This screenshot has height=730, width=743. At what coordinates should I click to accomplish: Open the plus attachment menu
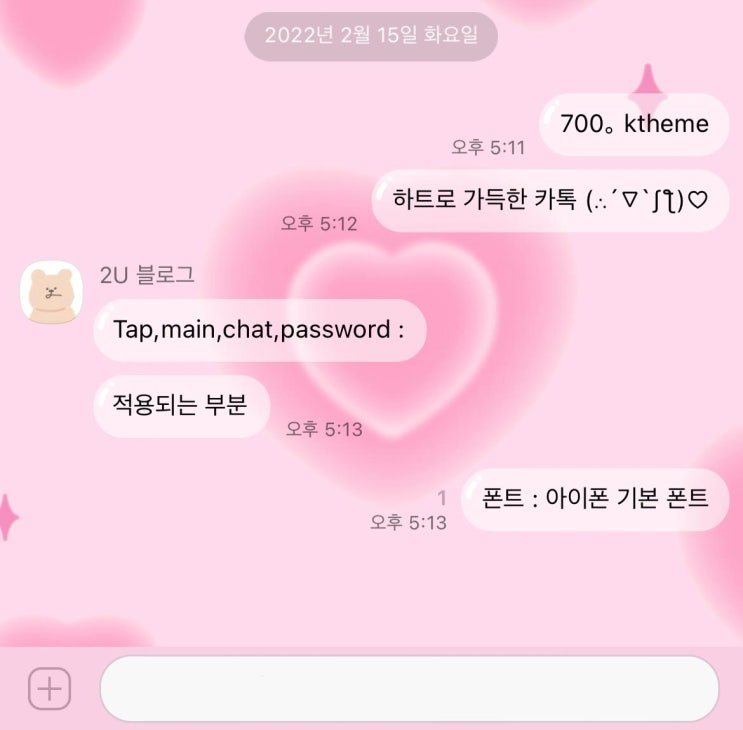(x=49, y=688)
